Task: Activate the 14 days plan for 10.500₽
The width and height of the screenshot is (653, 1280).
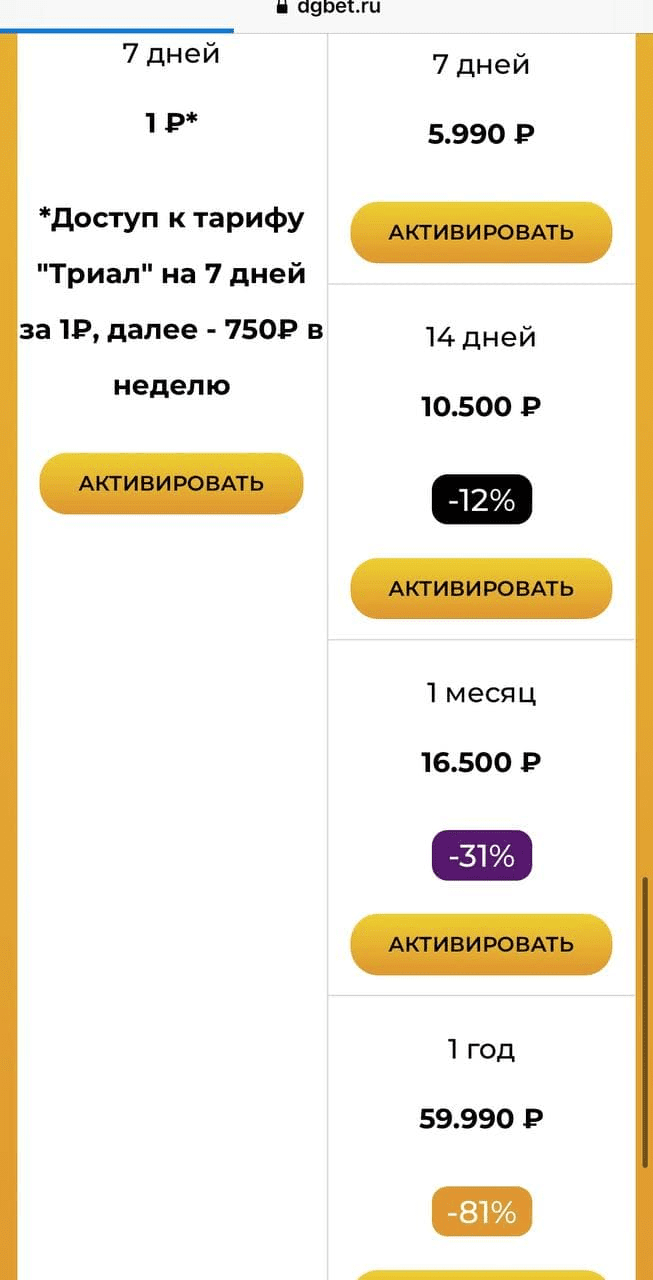Action: tap(481, 588)
